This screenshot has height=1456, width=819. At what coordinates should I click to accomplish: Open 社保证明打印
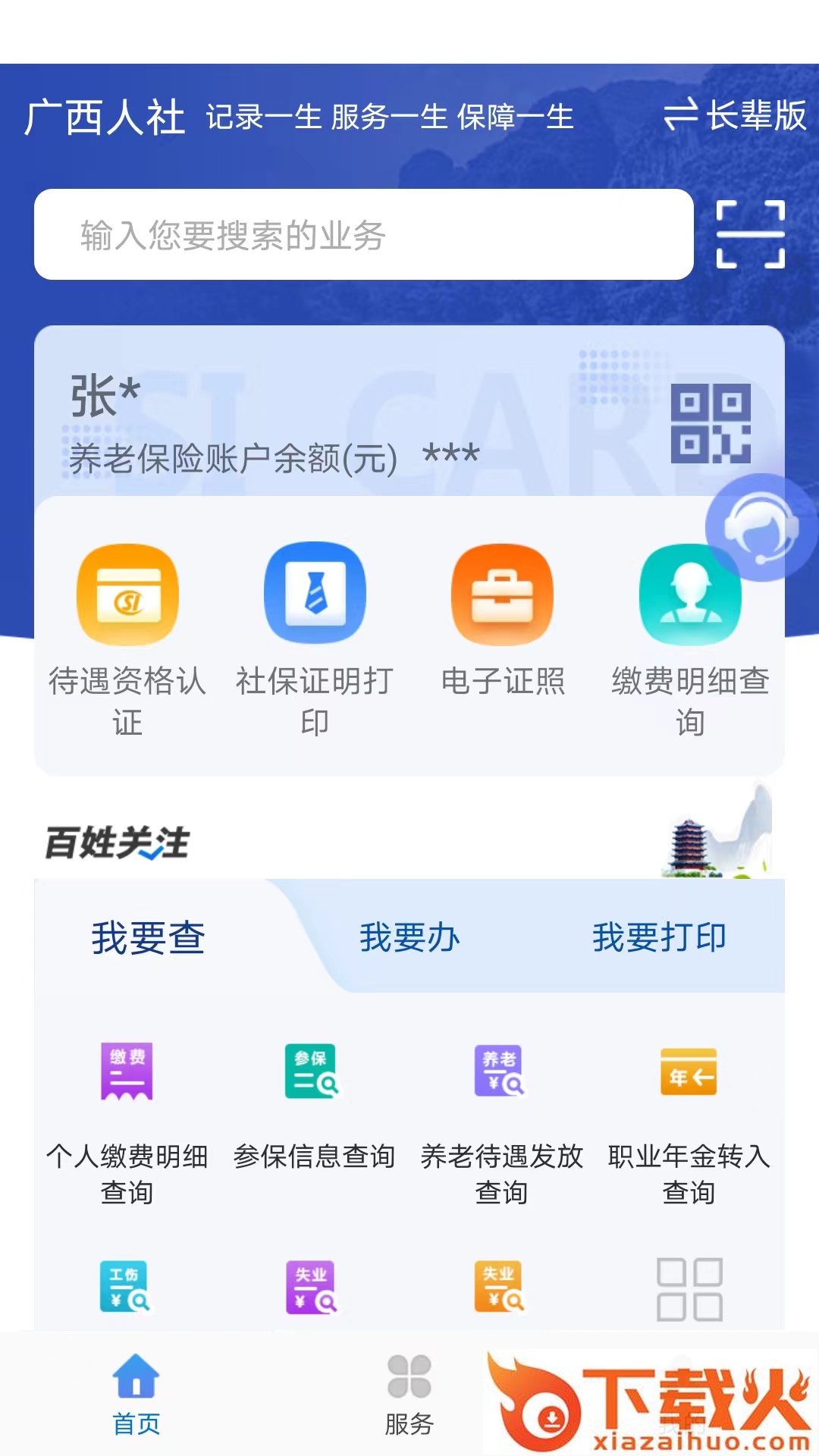(x=315, y=637)
